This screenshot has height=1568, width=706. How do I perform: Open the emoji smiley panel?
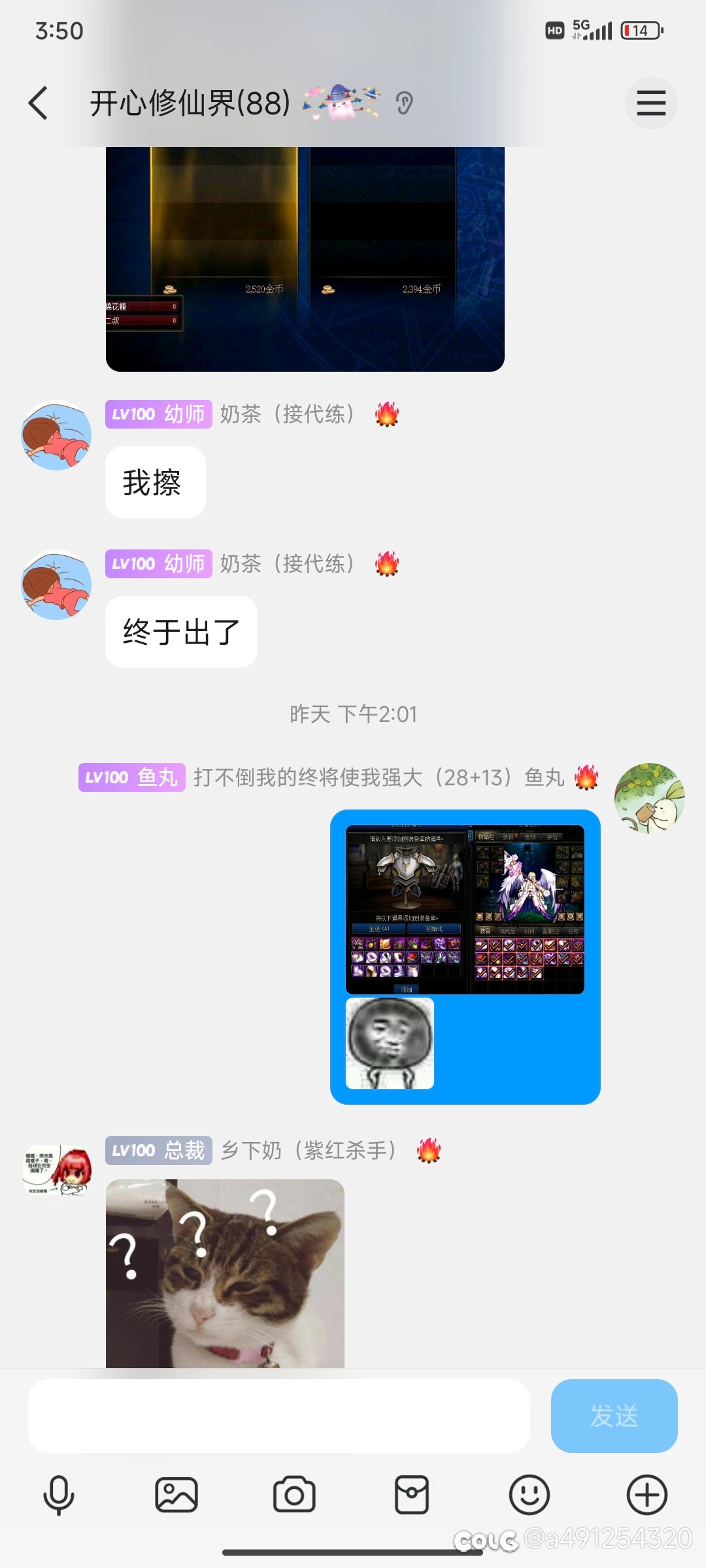[529, 1495]
